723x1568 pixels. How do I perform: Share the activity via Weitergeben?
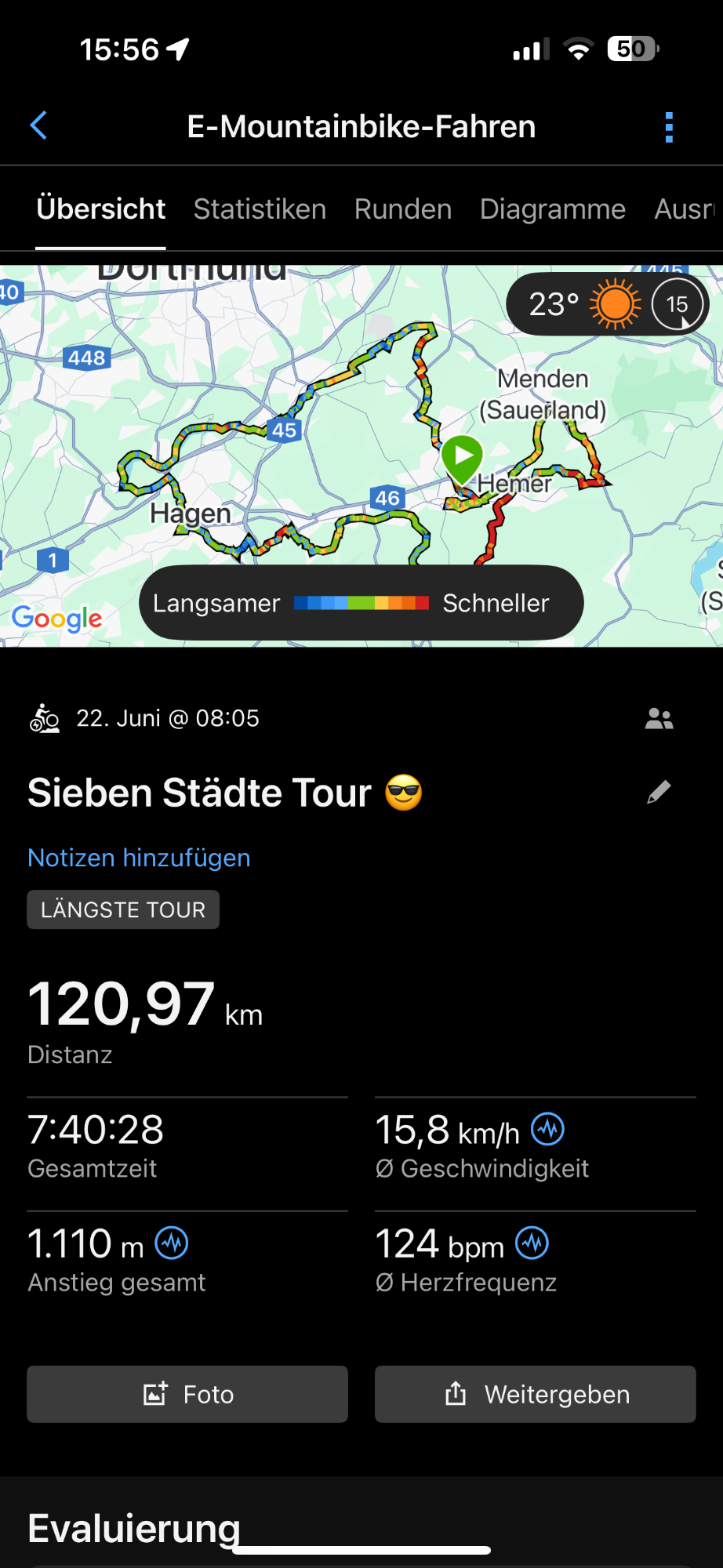point(536,1394)
